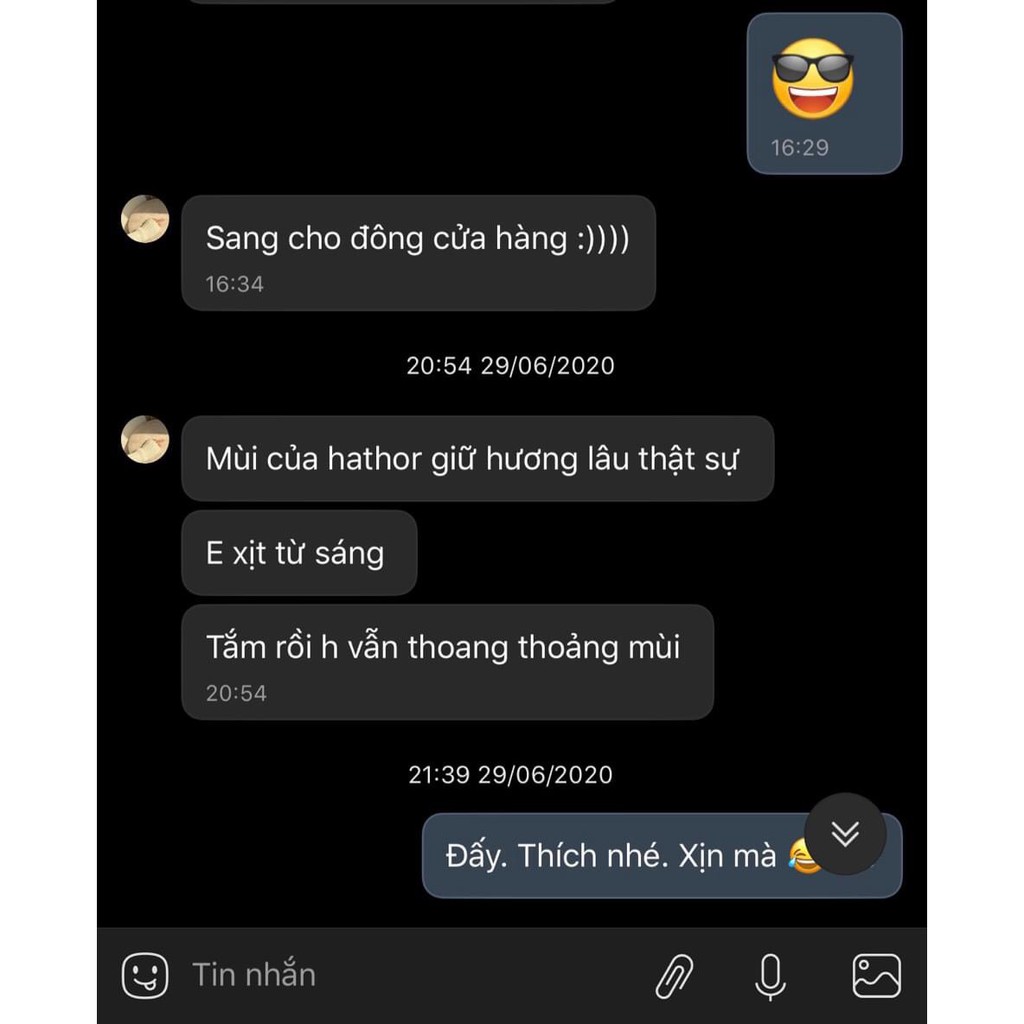The width and height of the screenshot is (1024, 1024).
Task: Jump to latest messages with double-chevron button
Action: click(x=846, y=834)
